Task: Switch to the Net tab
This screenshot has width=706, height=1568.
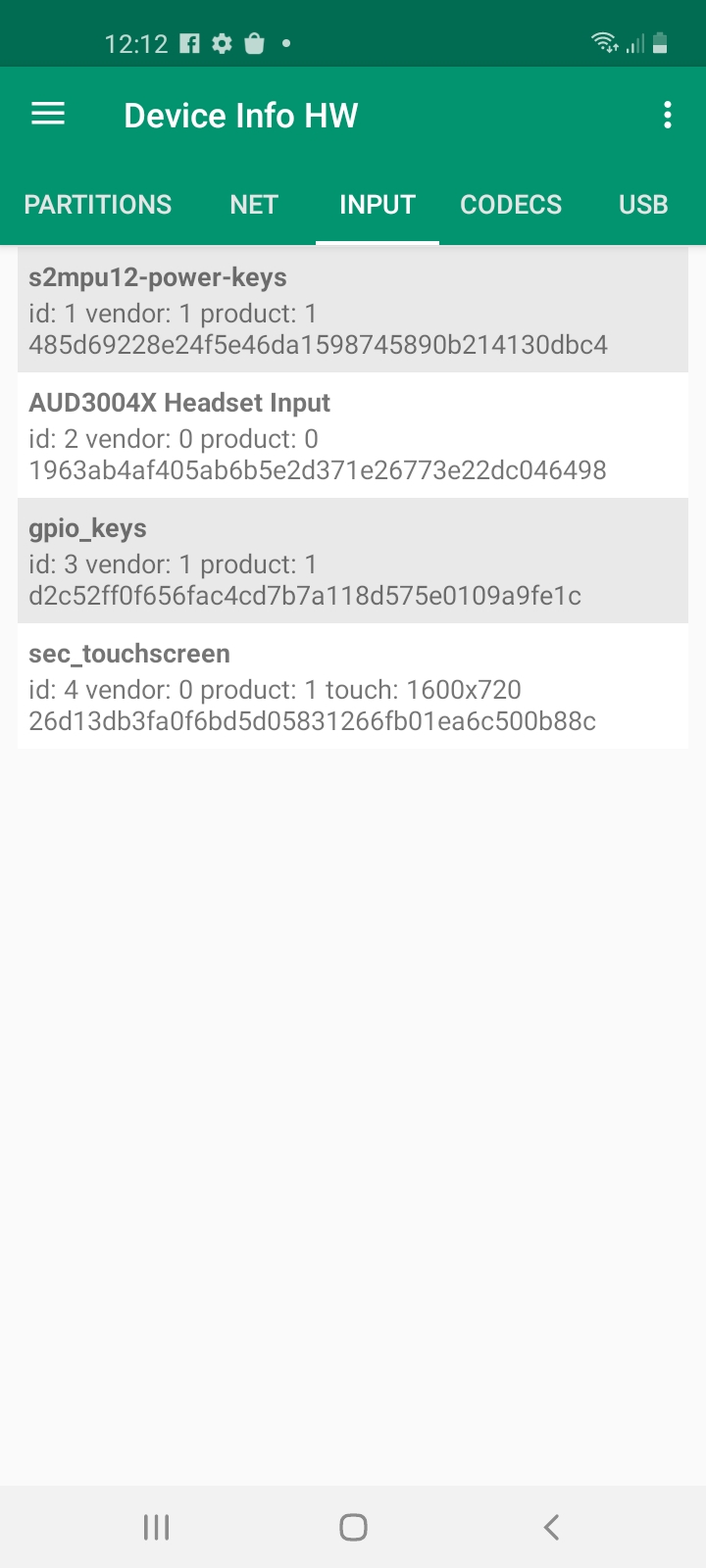Action: tap(254, 205)
